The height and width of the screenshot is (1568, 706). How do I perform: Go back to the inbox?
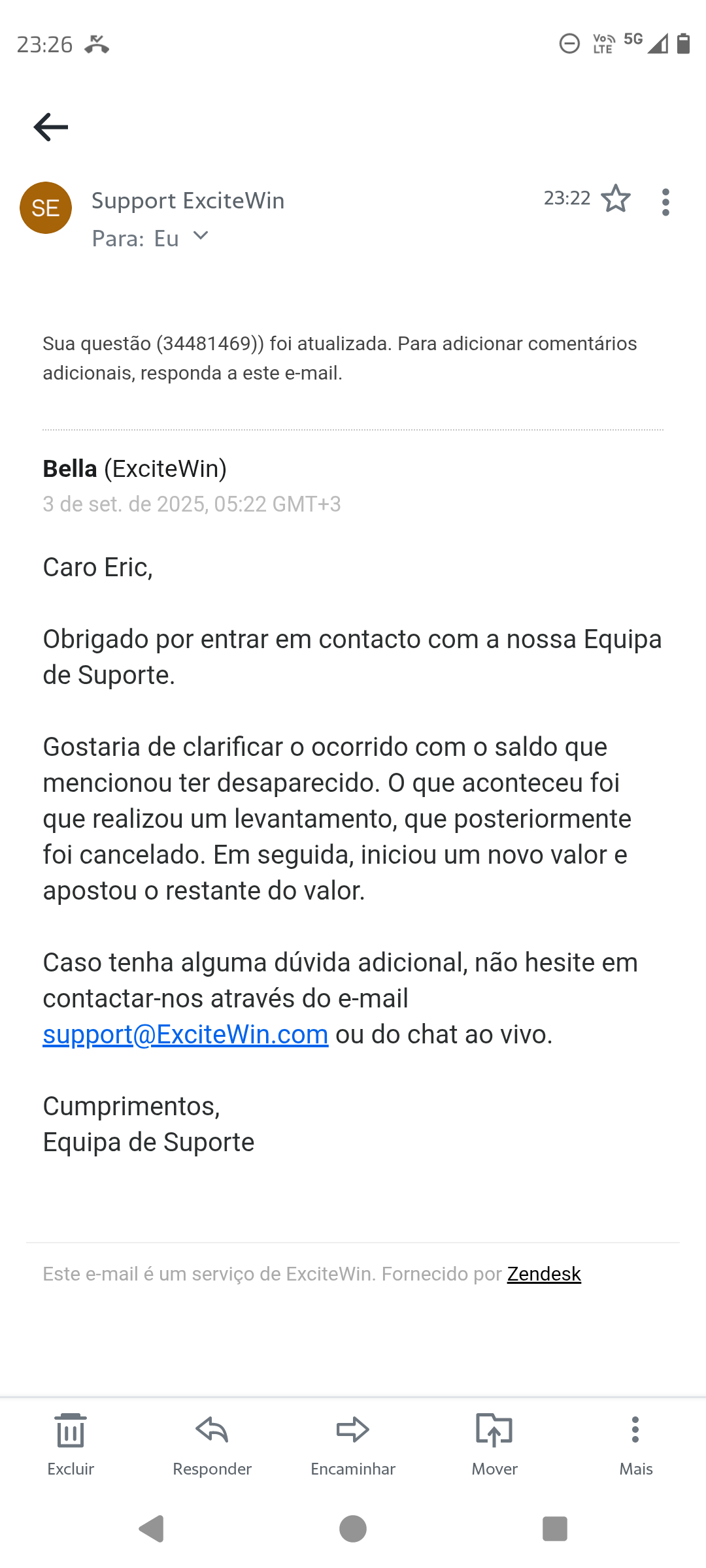pyautogui.click(x=51, y=127)
